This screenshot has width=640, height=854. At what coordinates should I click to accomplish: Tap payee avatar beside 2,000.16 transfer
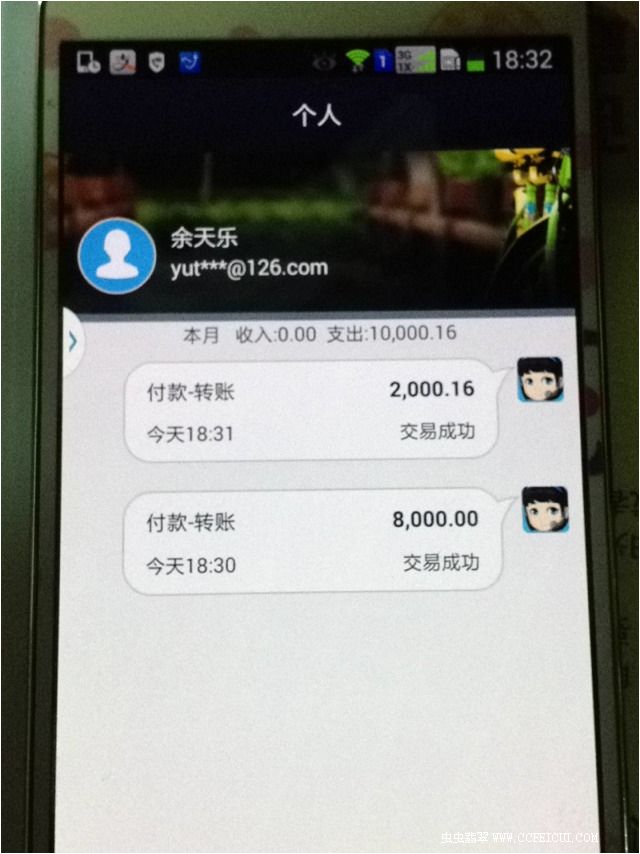(540, 380)
